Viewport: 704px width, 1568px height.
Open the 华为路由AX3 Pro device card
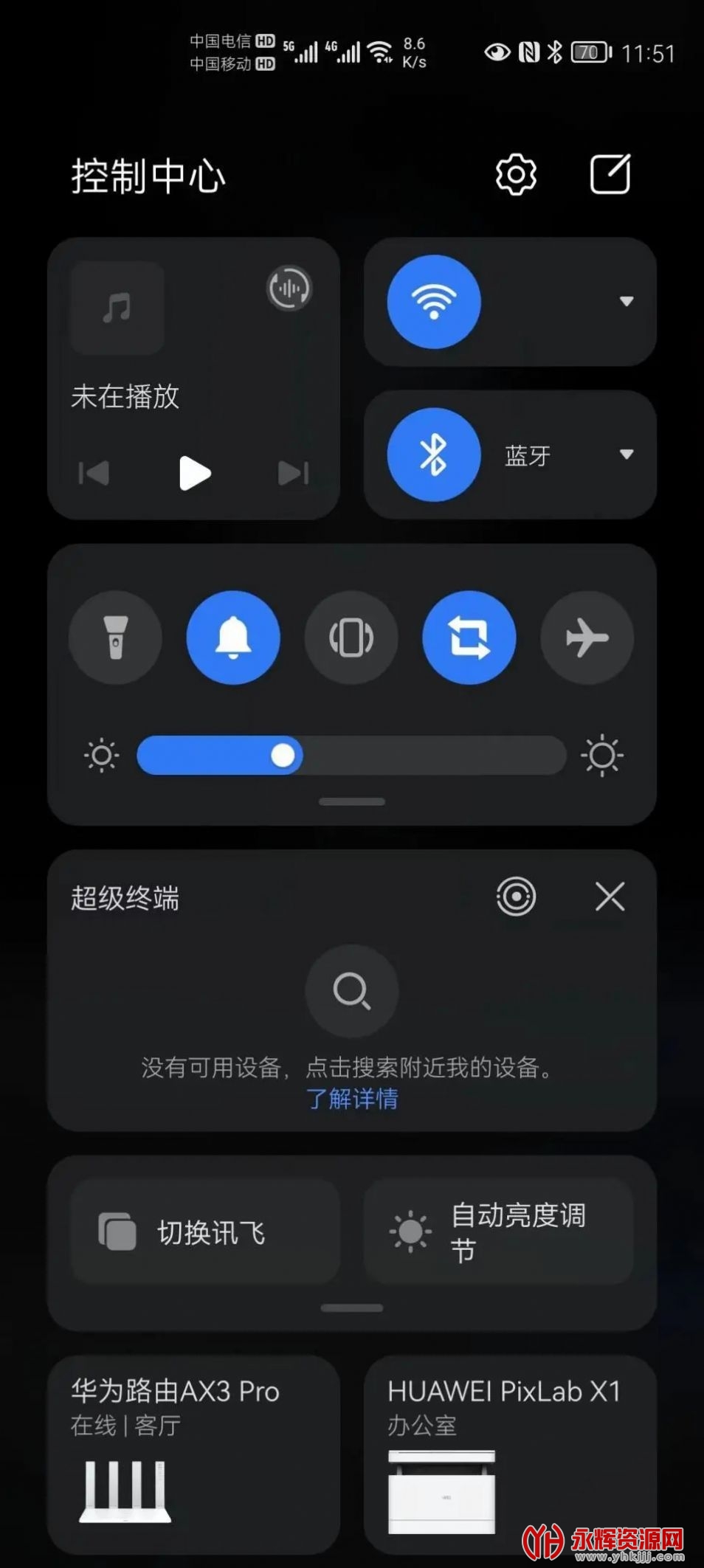tap(193, 1454)
